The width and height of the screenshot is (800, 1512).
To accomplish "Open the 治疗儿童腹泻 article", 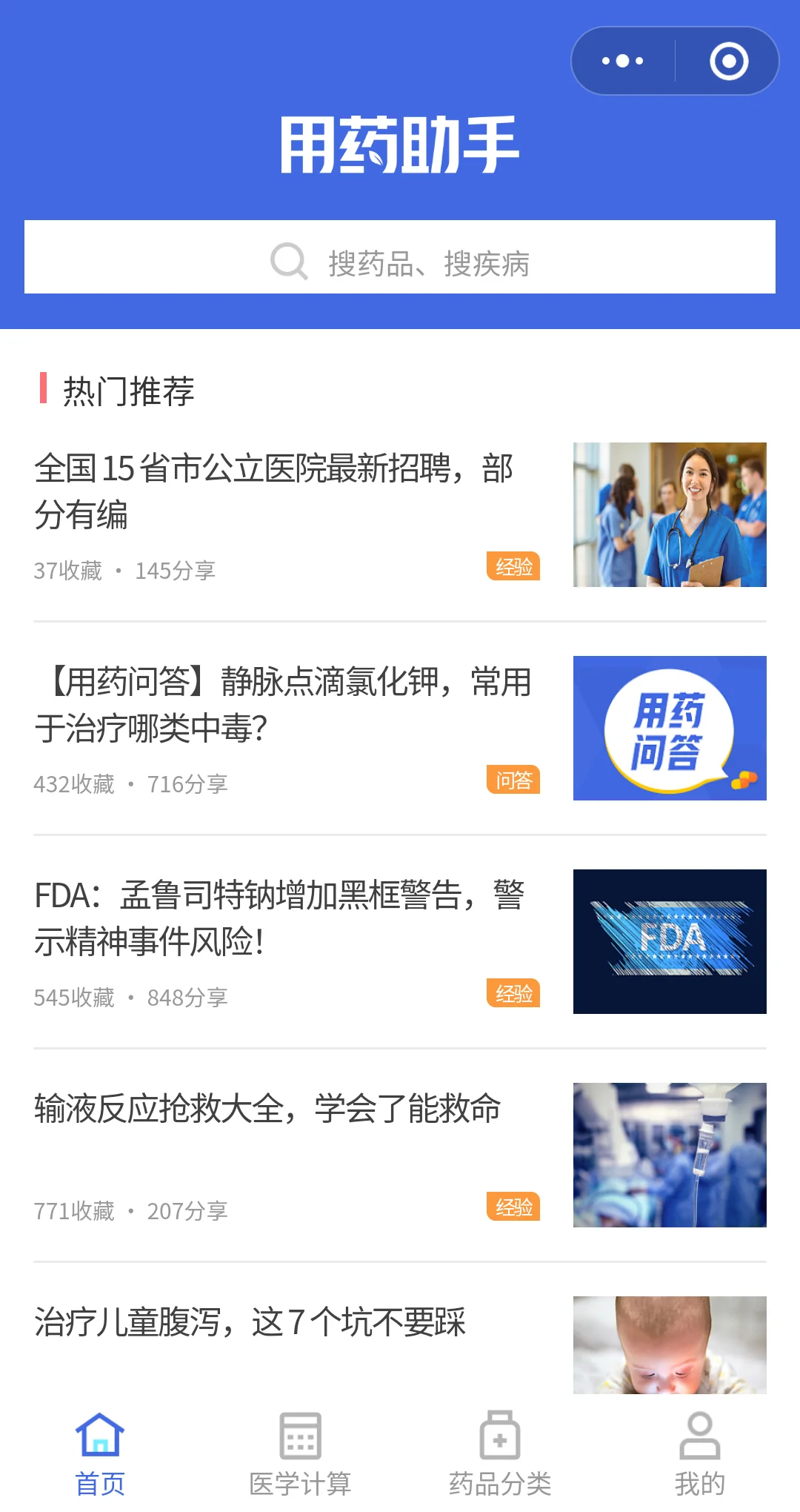I will (x=250, y=1323).
